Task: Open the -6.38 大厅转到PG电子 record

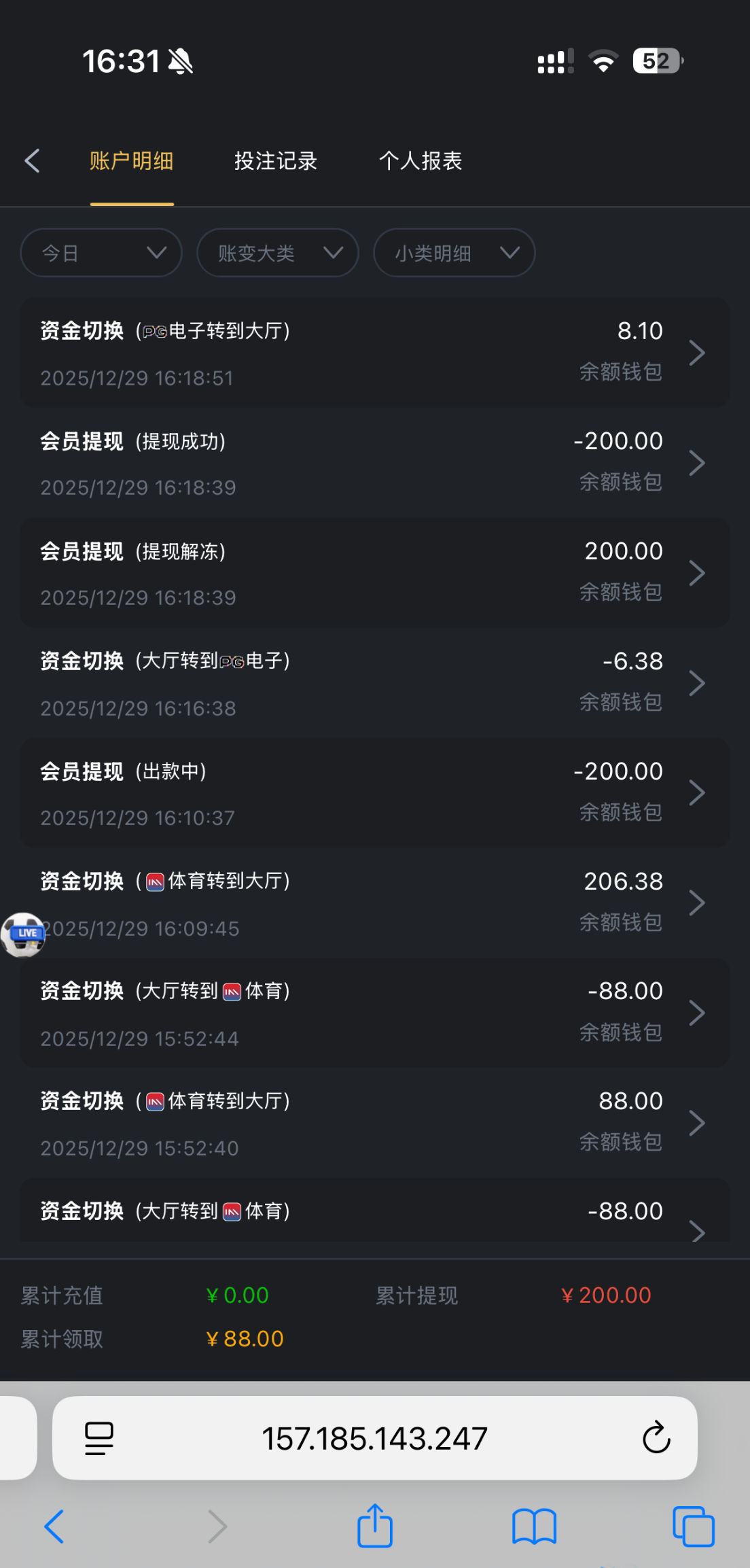Action: point(374,683)
